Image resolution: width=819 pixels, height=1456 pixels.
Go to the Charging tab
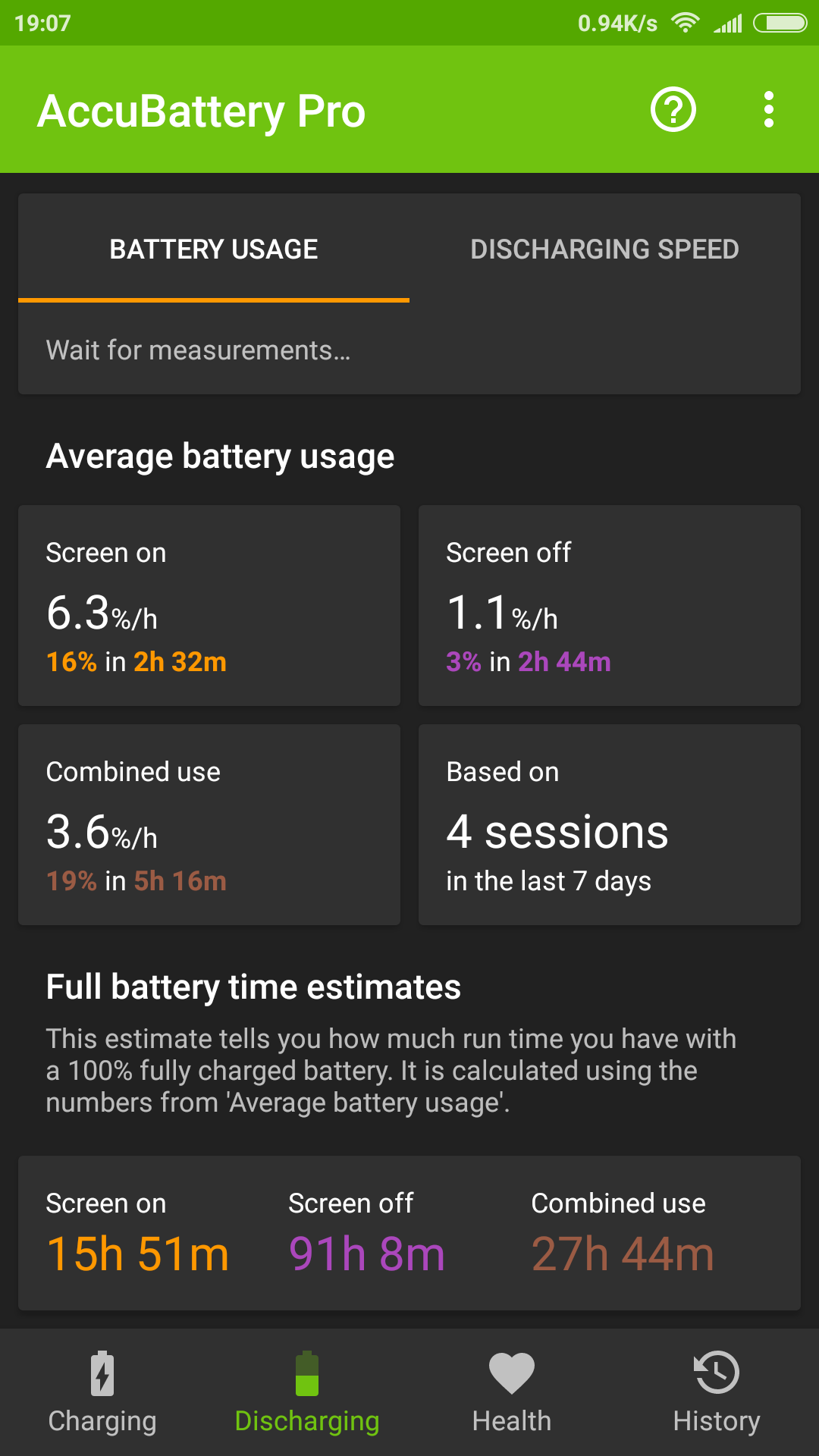tap(102, 1392)
